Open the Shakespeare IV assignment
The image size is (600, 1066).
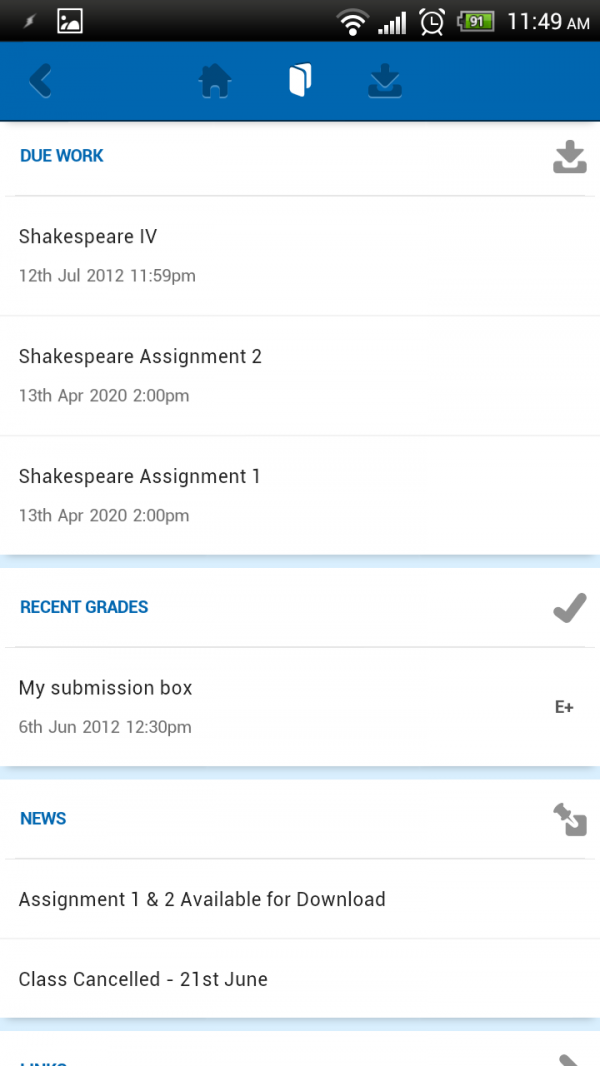coord(300,256)
